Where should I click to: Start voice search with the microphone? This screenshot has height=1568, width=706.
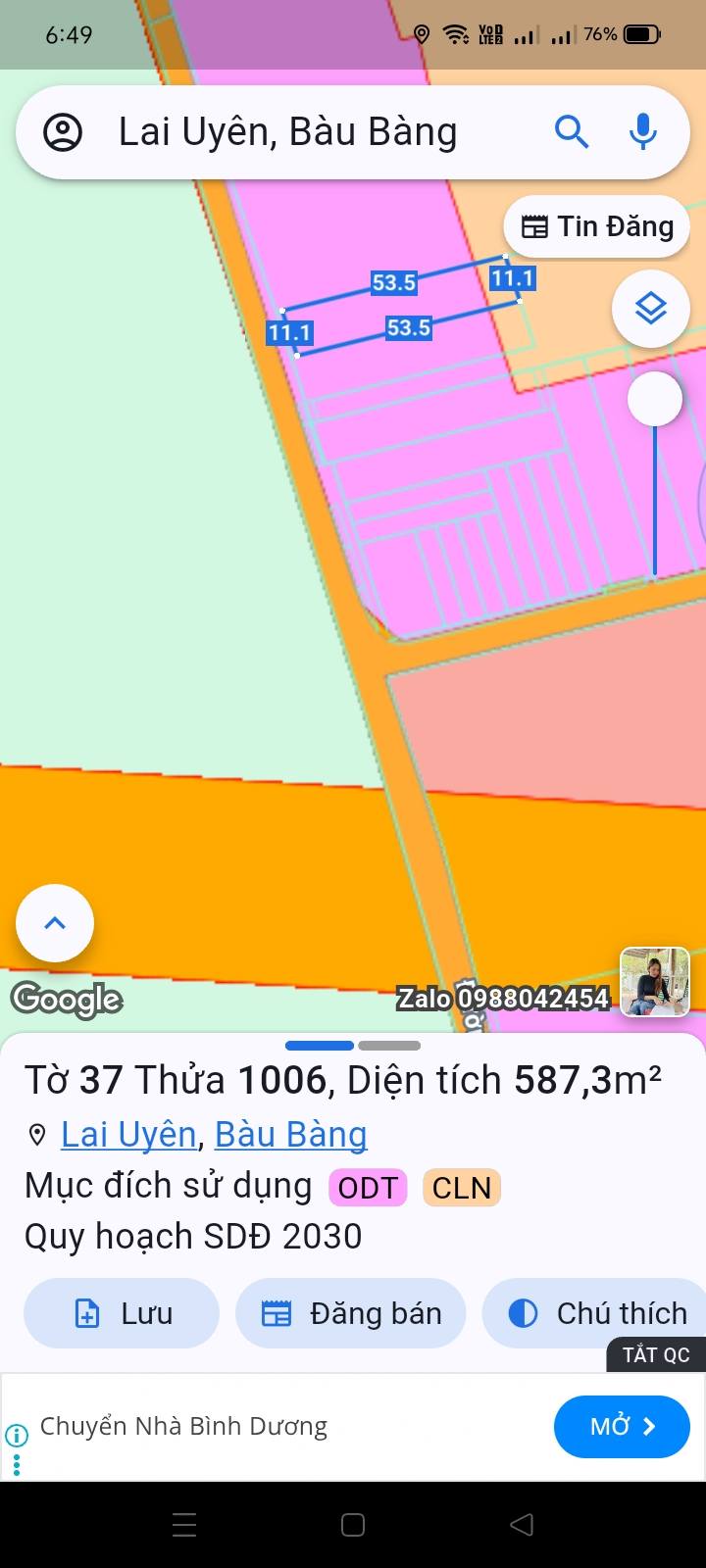coord(643,131)
